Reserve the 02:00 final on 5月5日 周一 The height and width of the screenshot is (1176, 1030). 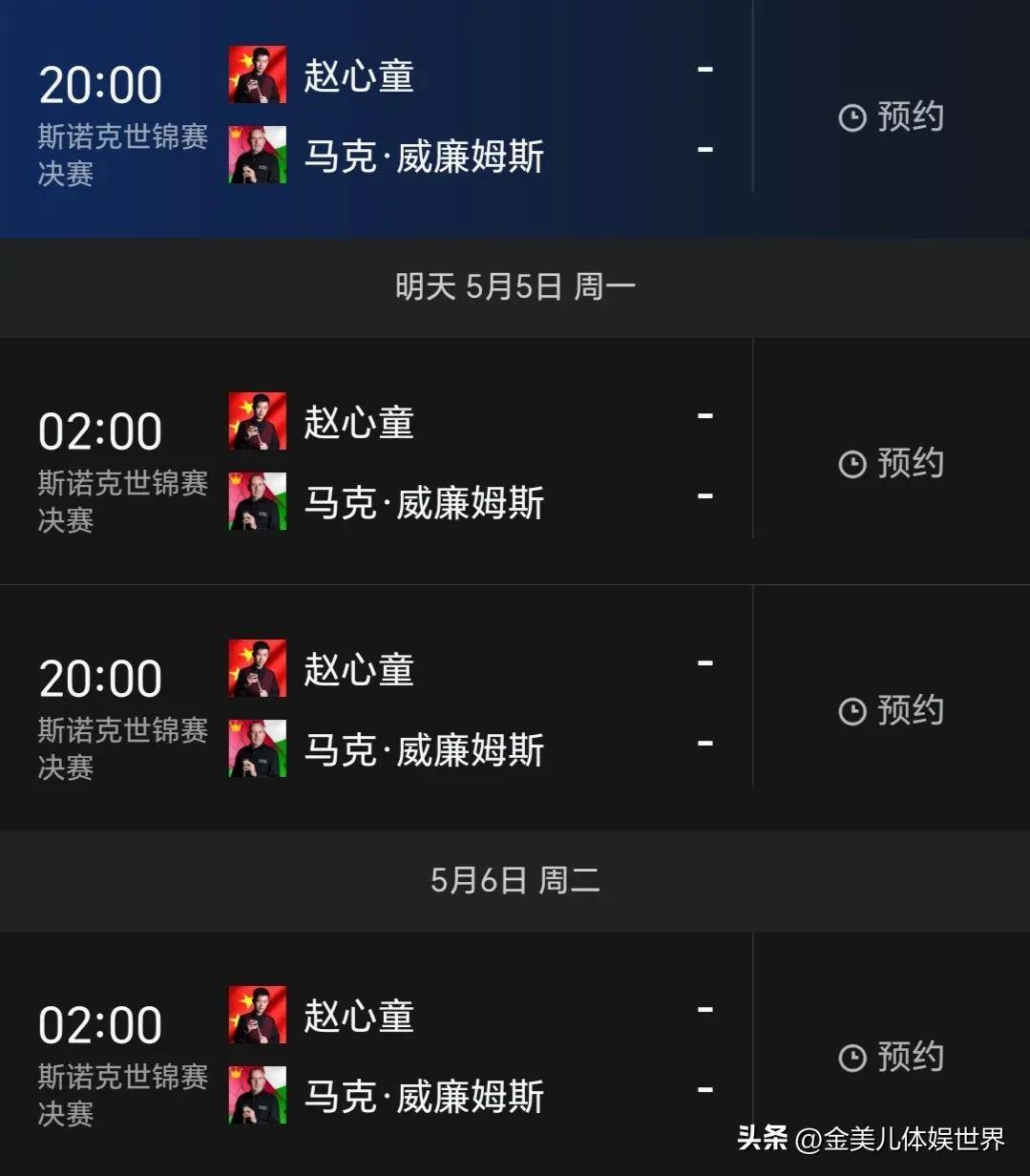click(891, 464)
